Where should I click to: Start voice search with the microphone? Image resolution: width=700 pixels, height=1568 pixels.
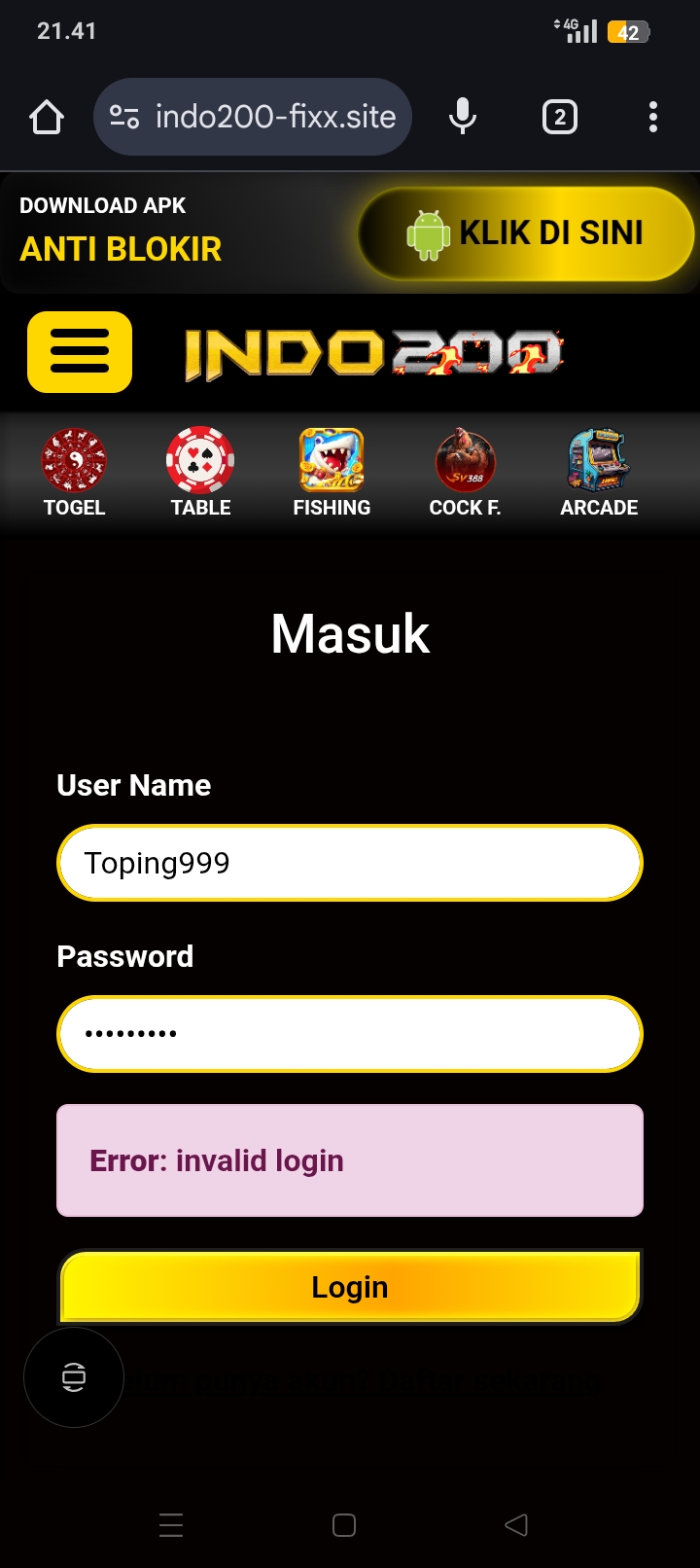(x=463, y=118)
